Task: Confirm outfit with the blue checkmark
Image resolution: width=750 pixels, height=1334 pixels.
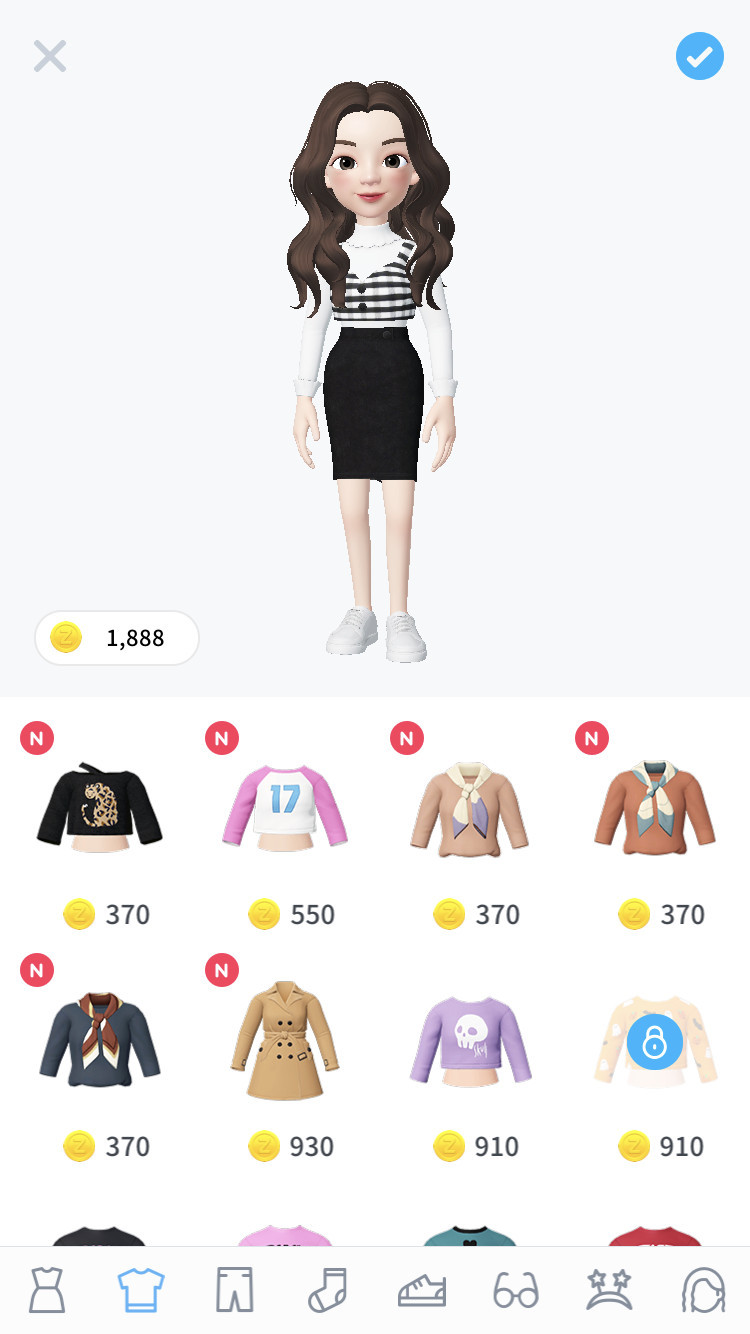Action: (x=699, y=57)
